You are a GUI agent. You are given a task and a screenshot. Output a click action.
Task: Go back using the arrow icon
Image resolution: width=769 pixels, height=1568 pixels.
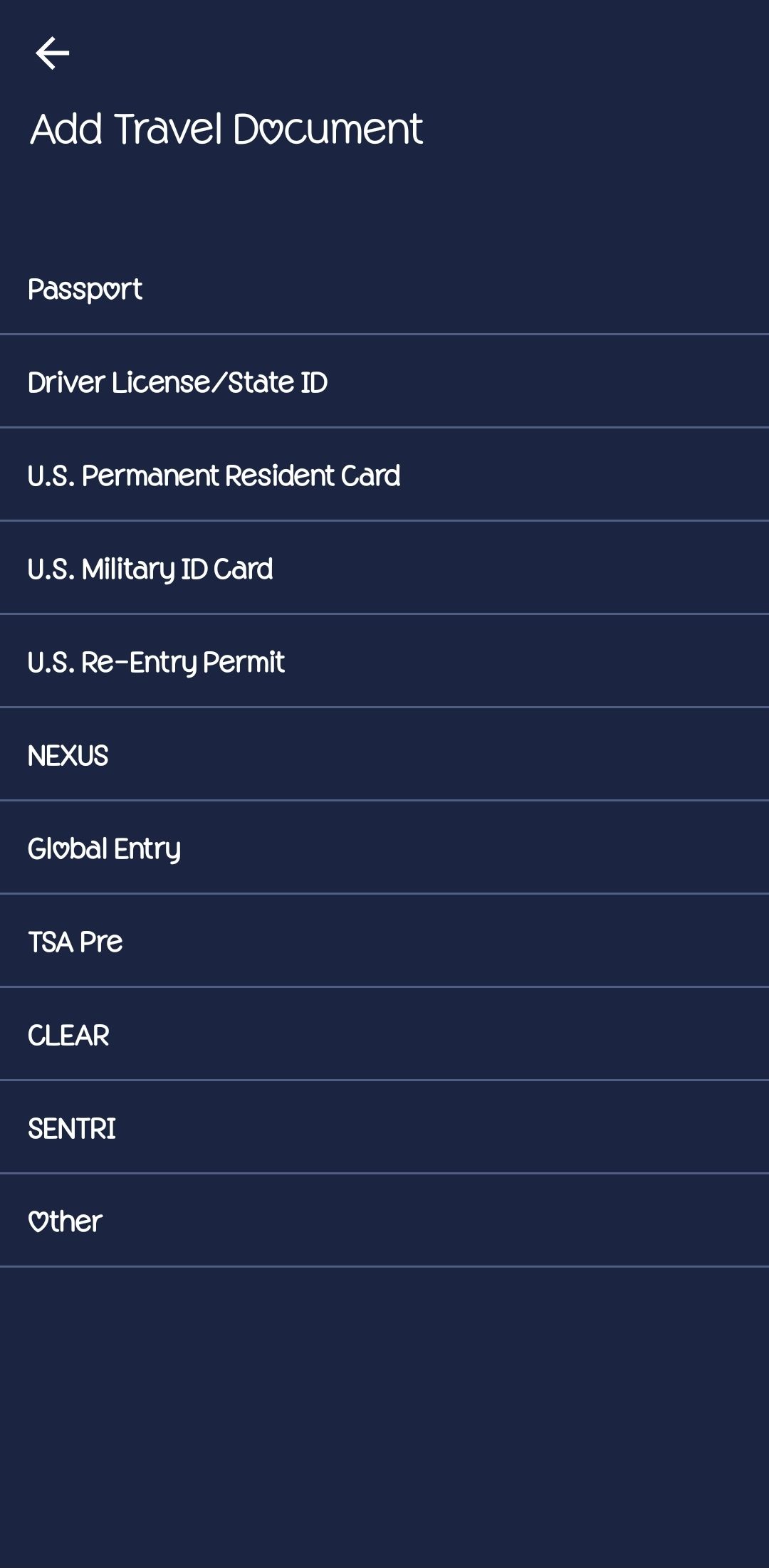(53, 53)
